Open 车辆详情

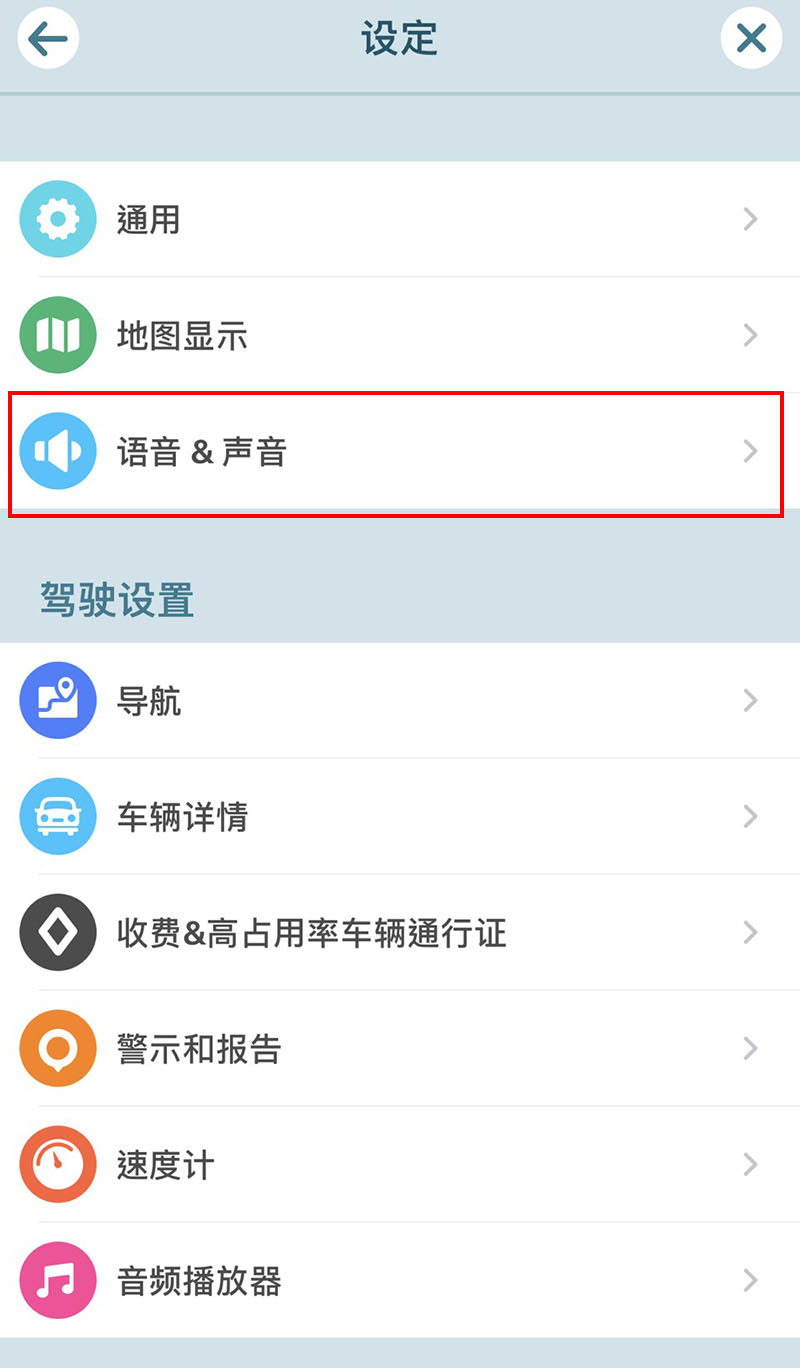click(x=400, y=816)
